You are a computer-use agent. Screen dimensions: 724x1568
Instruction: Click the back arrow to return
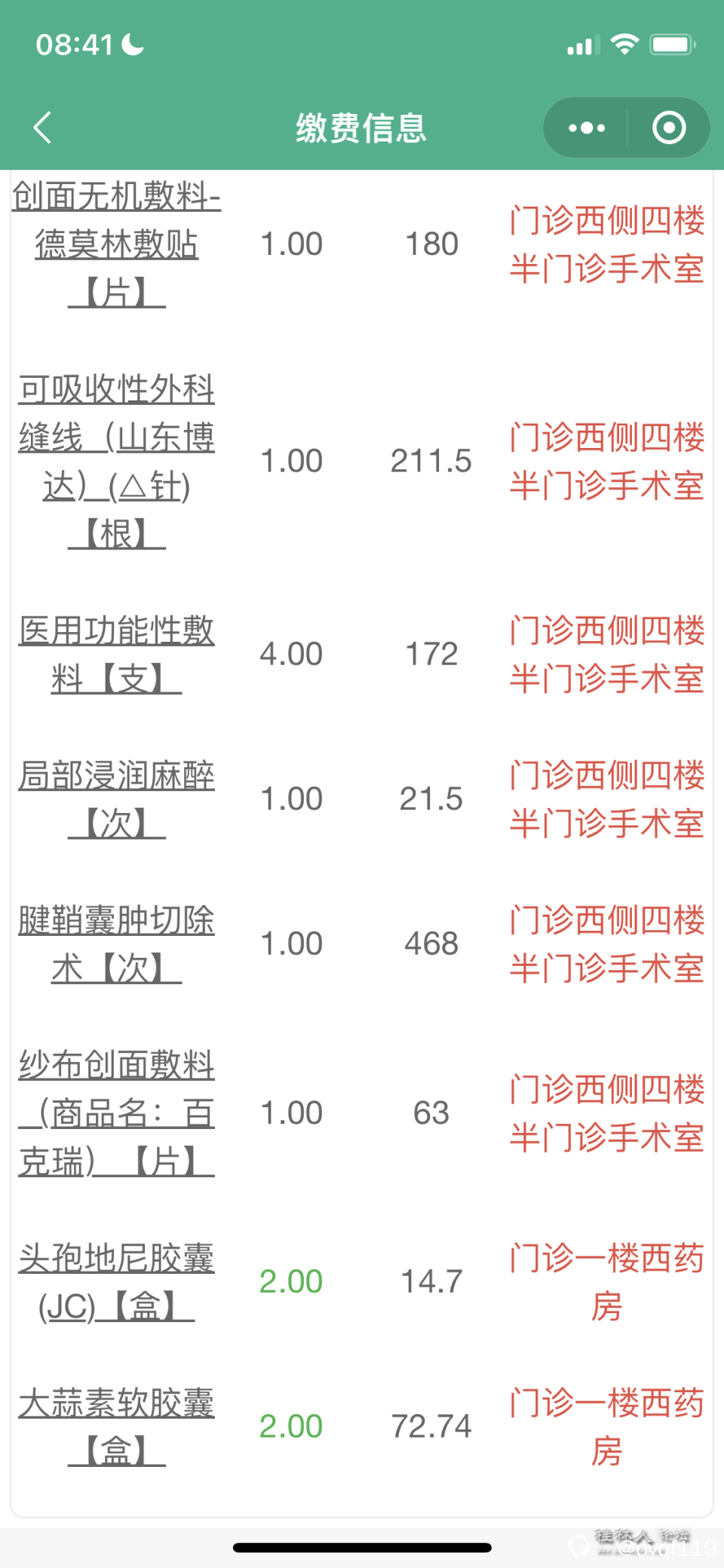click(x=43, y=127)
